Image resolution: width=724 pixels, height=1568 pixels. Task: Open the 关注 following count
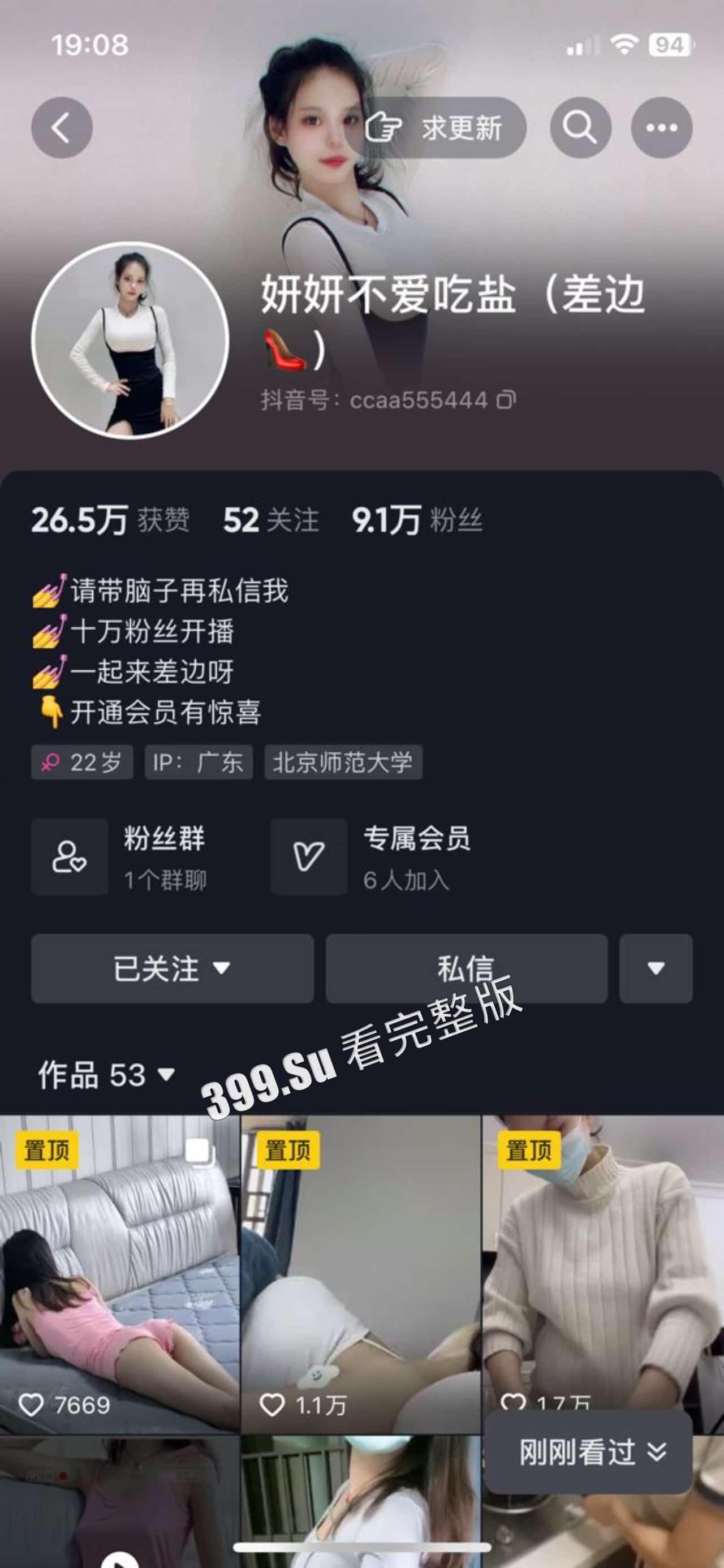tap(271, 520)
